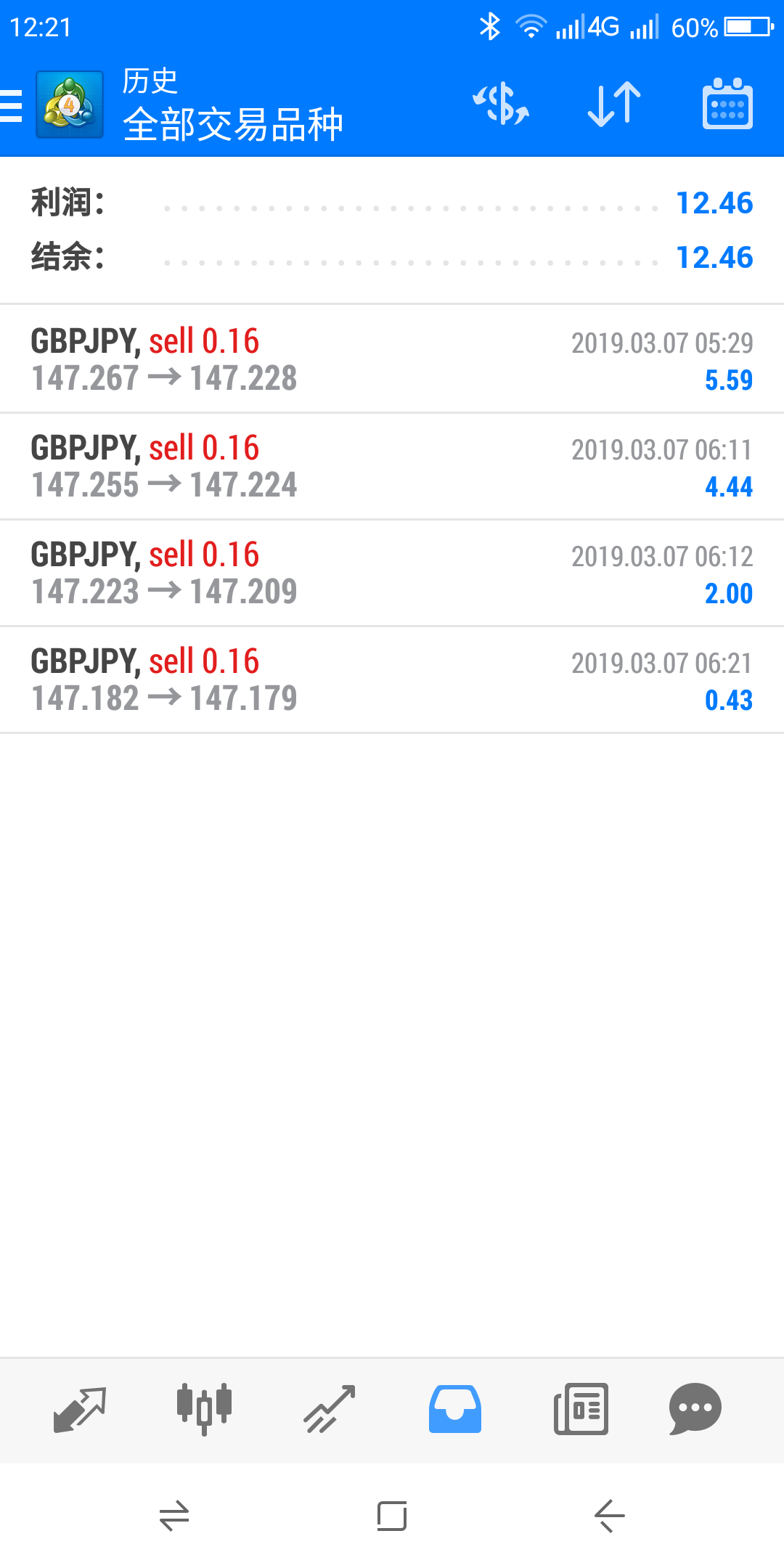Open the calendar period picker
784x1568 pixels.
coord(727,104)
